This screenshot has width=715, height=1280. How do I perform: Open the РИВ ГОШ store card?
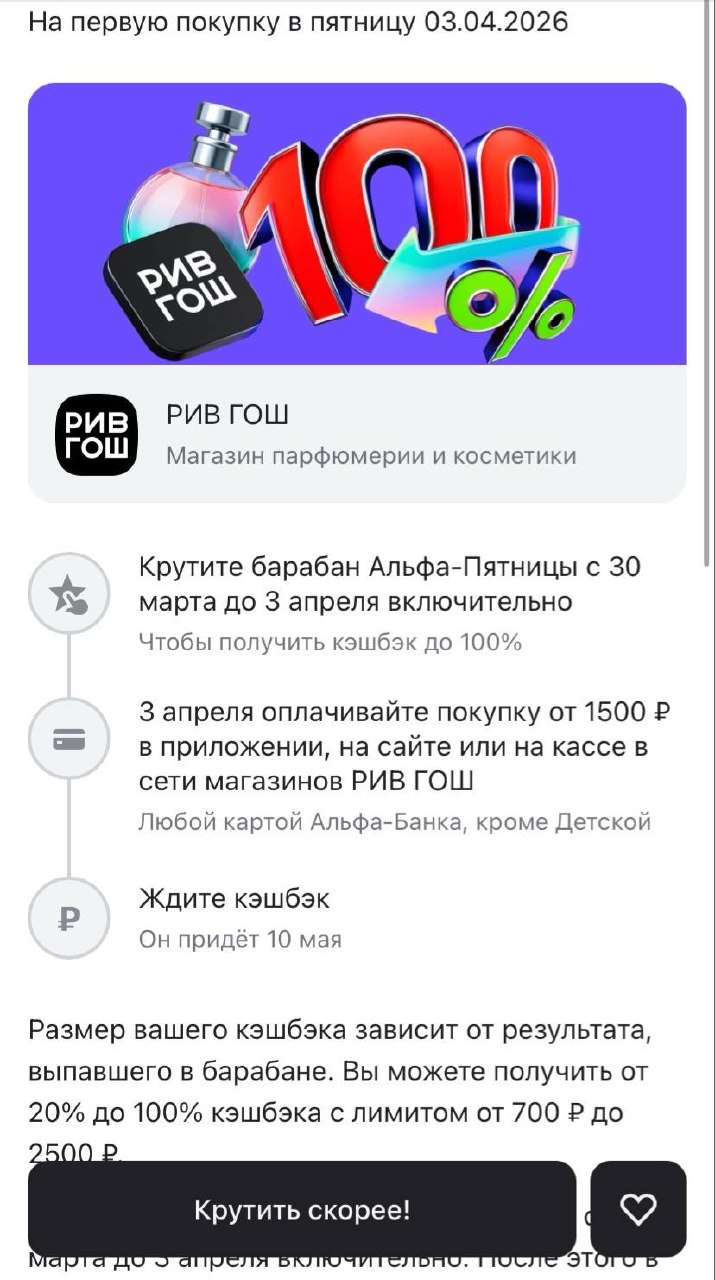click(357, 434)
